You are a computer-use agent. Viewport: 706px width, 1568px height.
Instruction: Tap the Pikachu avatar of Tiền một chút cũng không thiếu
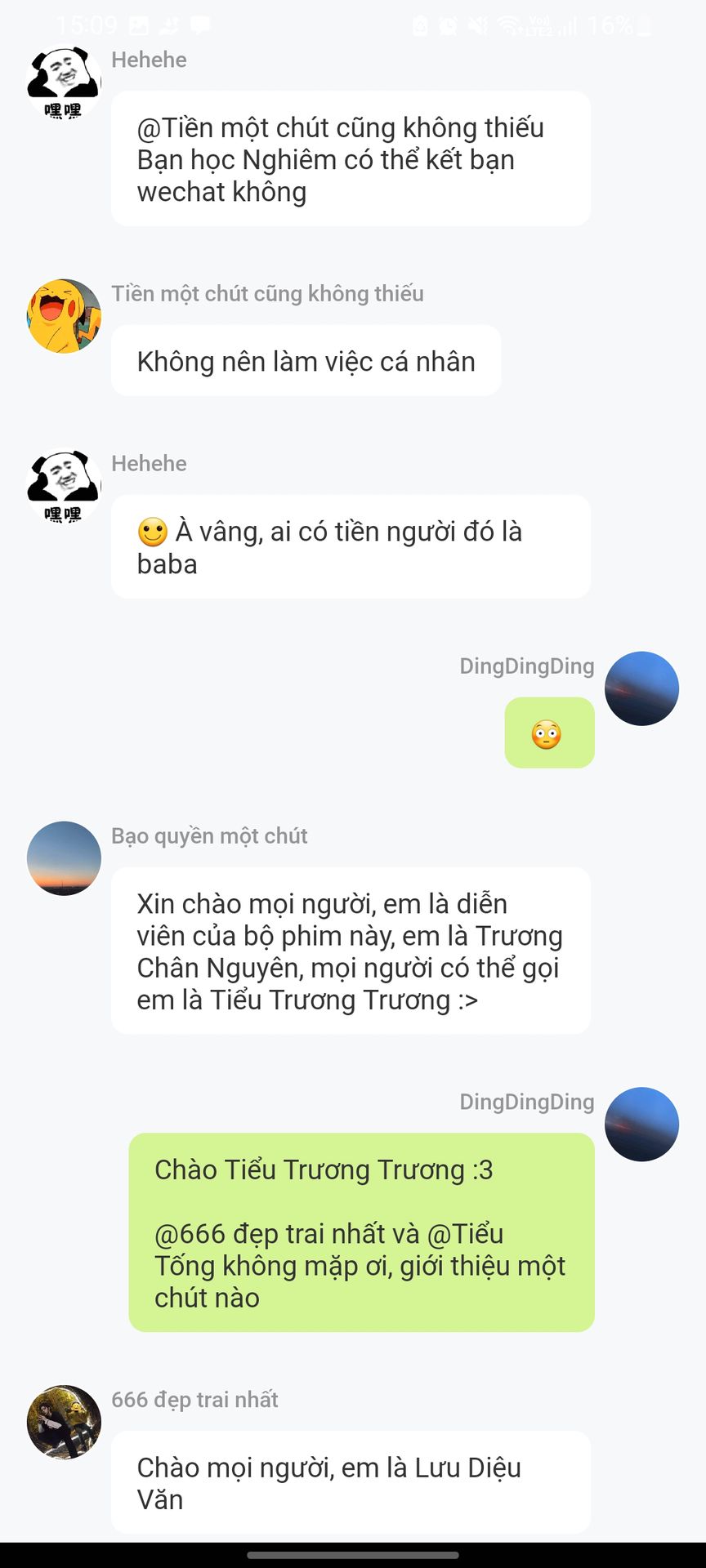click(64, 316)
